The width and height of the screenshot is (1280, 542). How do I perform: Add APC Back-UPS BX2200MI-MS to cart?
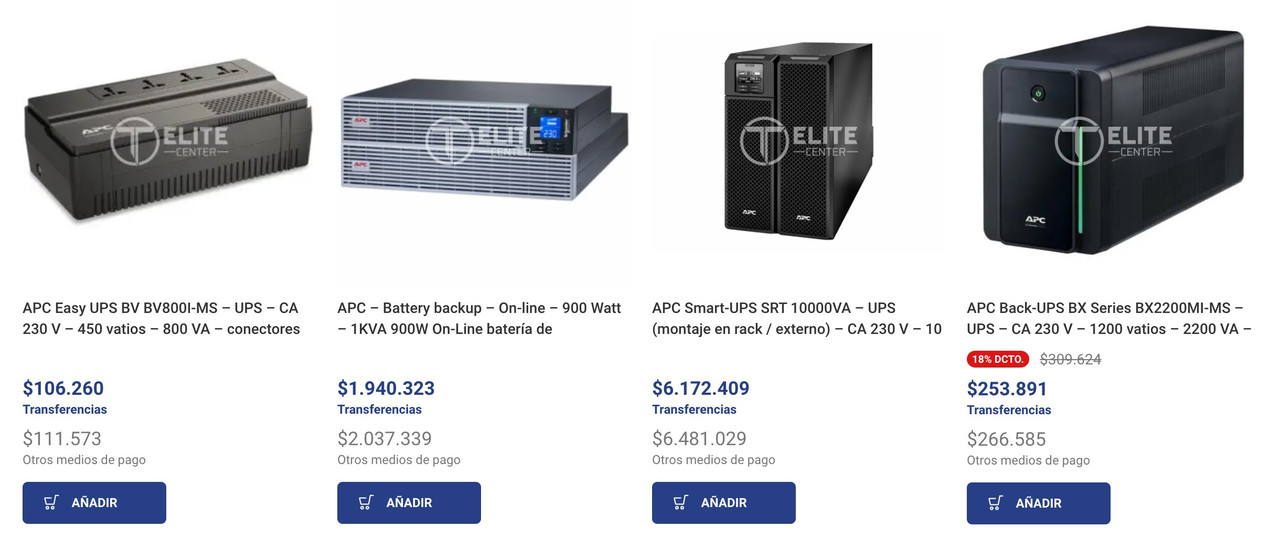coord(1038,503)
